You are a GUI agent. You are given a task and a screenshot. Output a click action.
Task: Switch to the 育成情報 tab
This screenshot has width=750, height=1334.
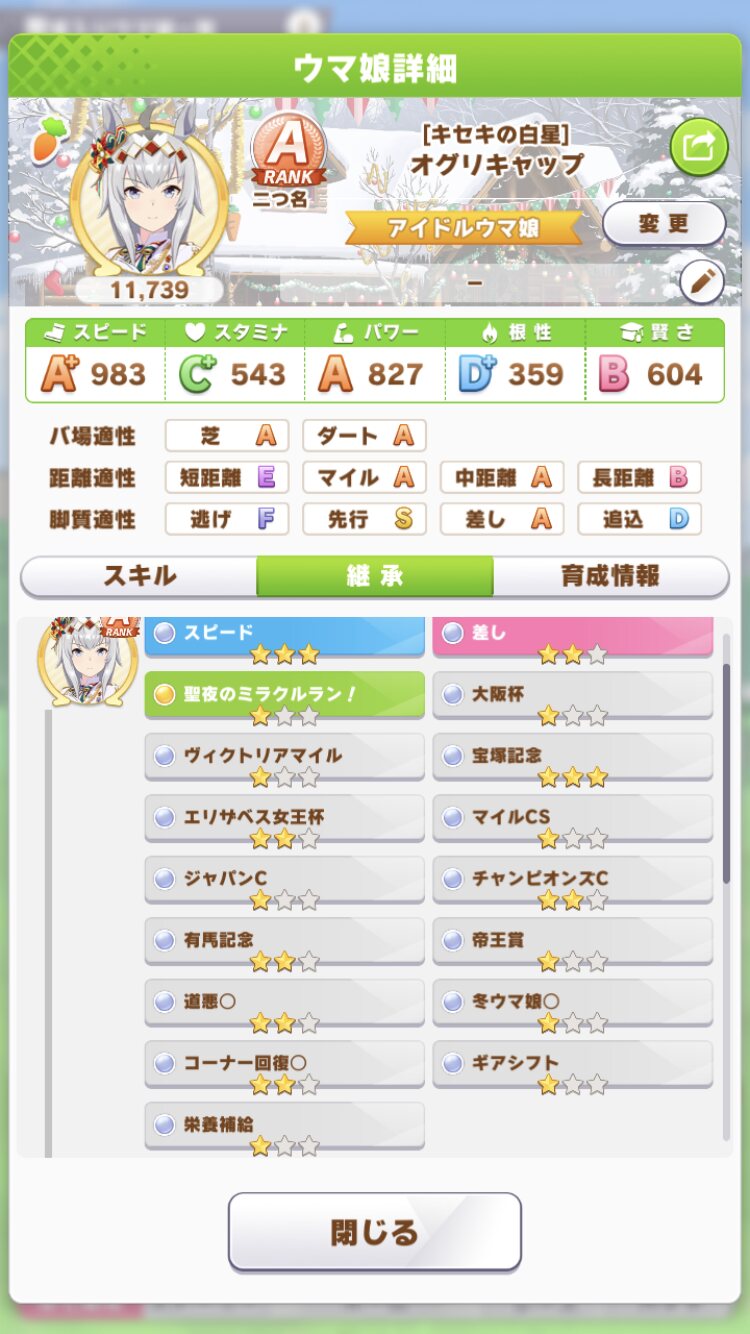pos(611,576)
